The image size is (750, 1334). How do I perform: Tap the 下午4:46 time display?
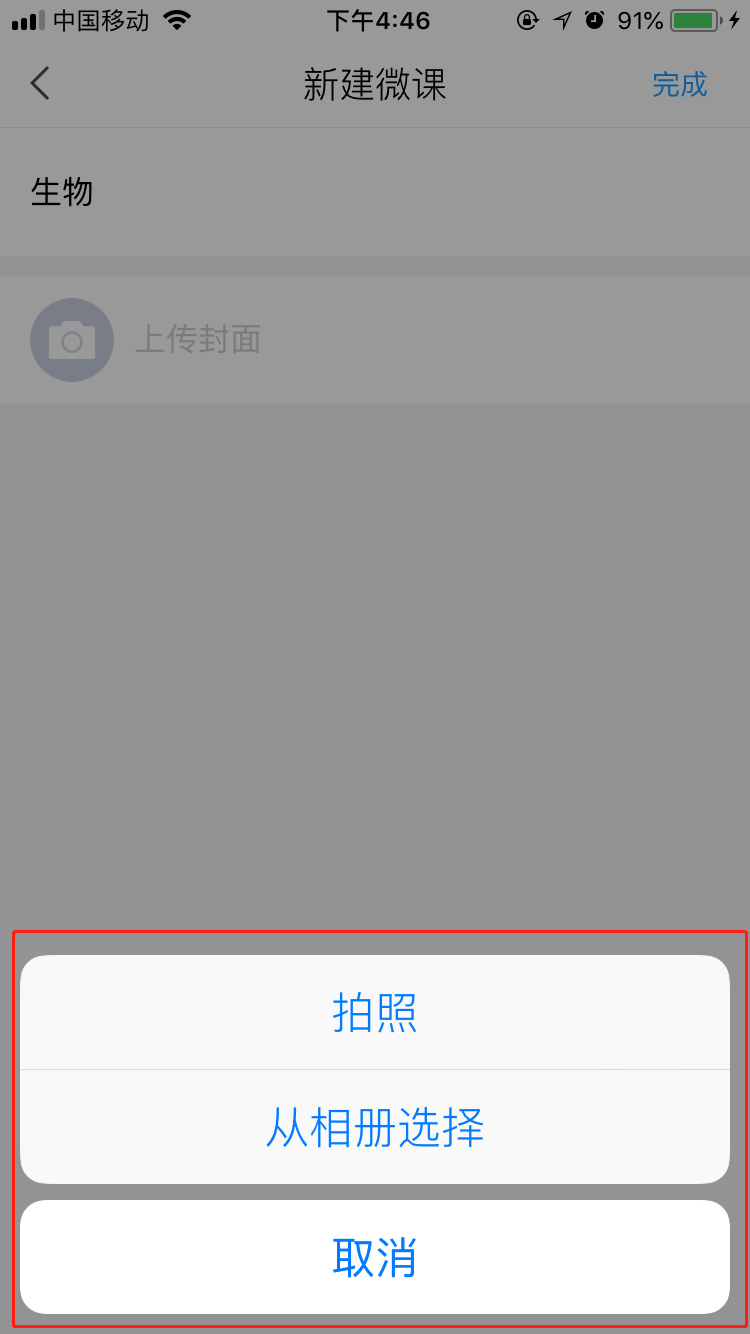[378, 20]
